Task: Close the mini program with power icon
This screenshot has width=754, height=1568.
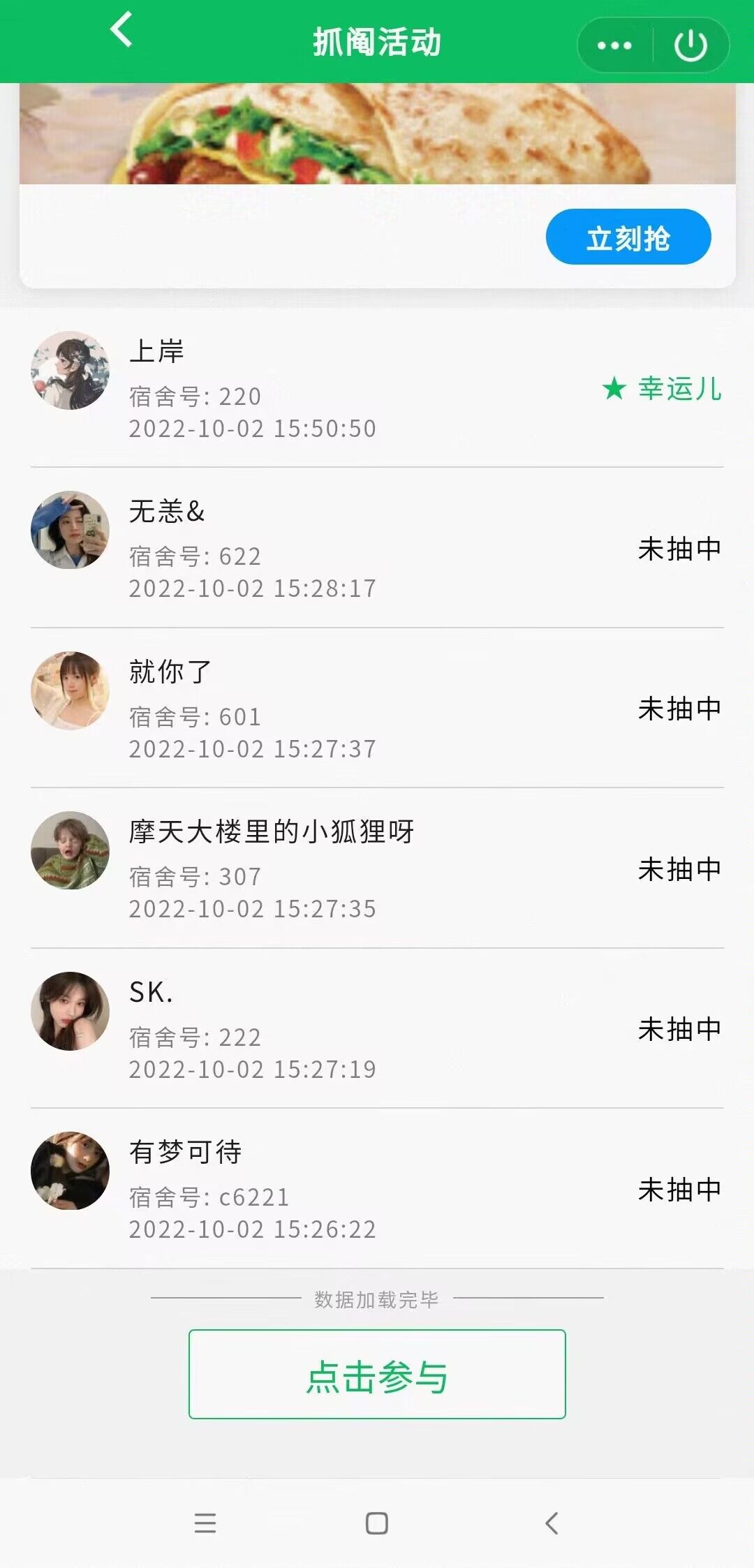Action: point(690,46)
